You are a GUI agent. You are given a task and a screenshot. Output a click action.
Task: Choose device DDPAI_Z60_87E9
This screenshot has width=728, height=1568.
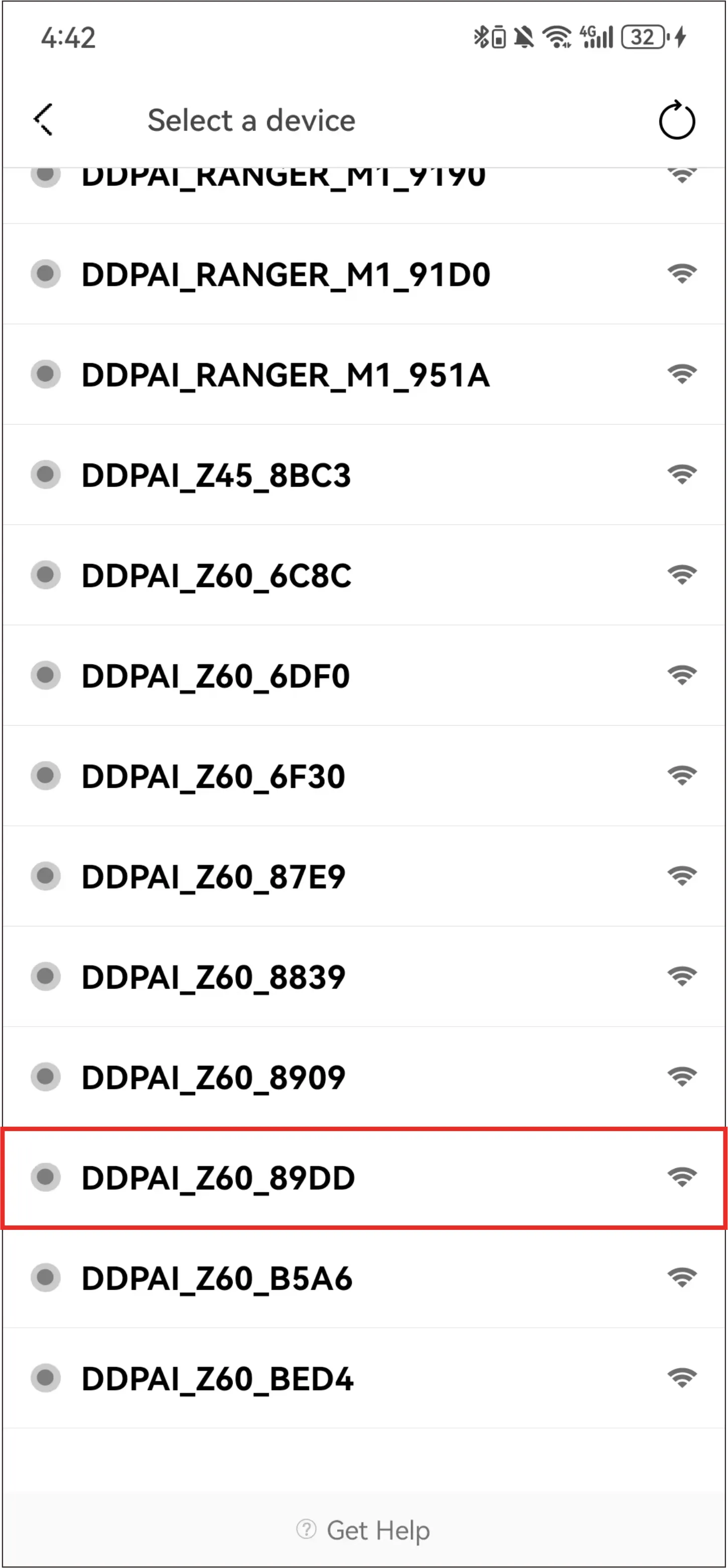click(364, 876)
